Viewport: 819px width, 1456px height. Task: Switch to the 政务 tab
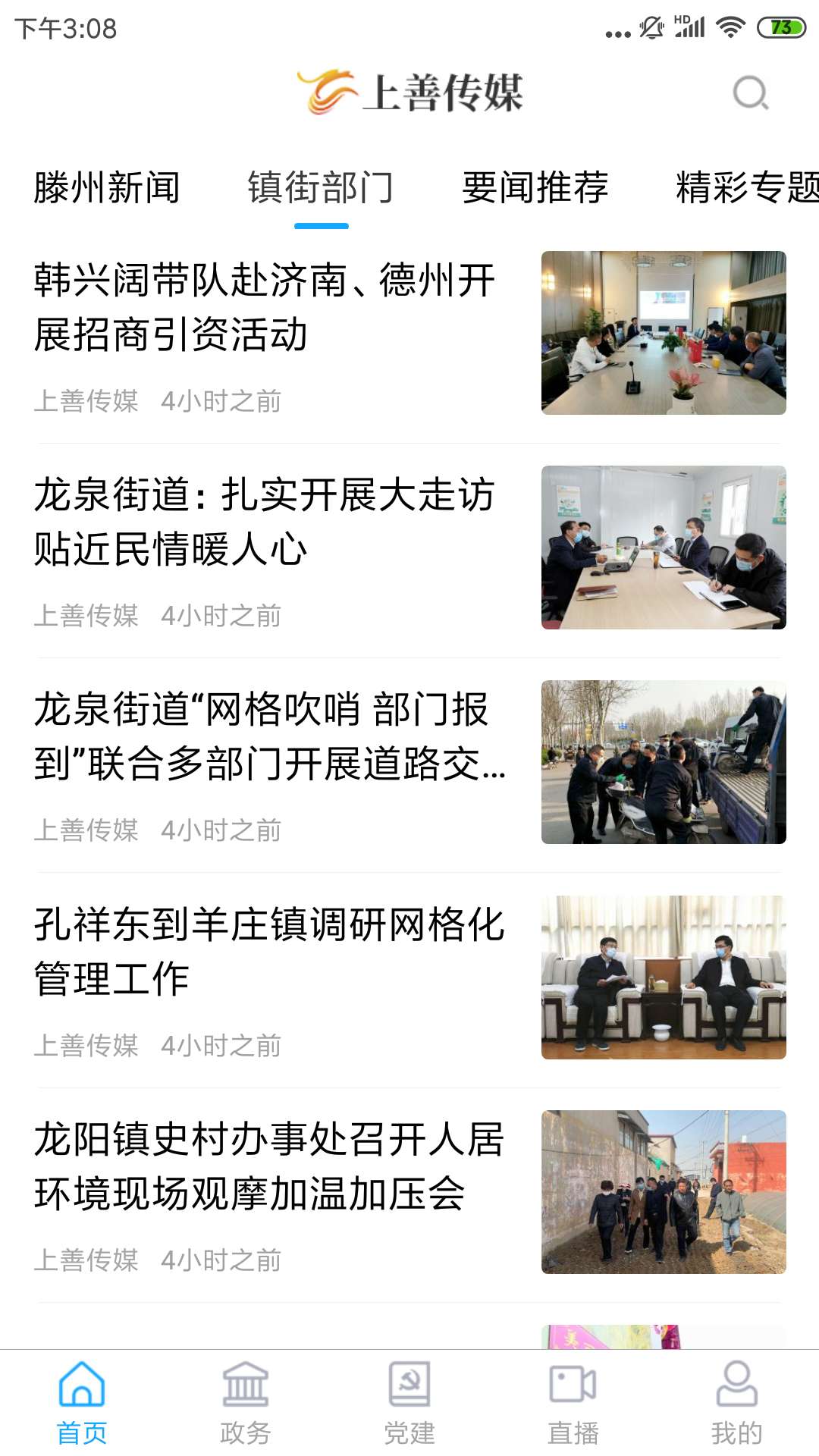pyautogui.click(x=246, y=1403)
